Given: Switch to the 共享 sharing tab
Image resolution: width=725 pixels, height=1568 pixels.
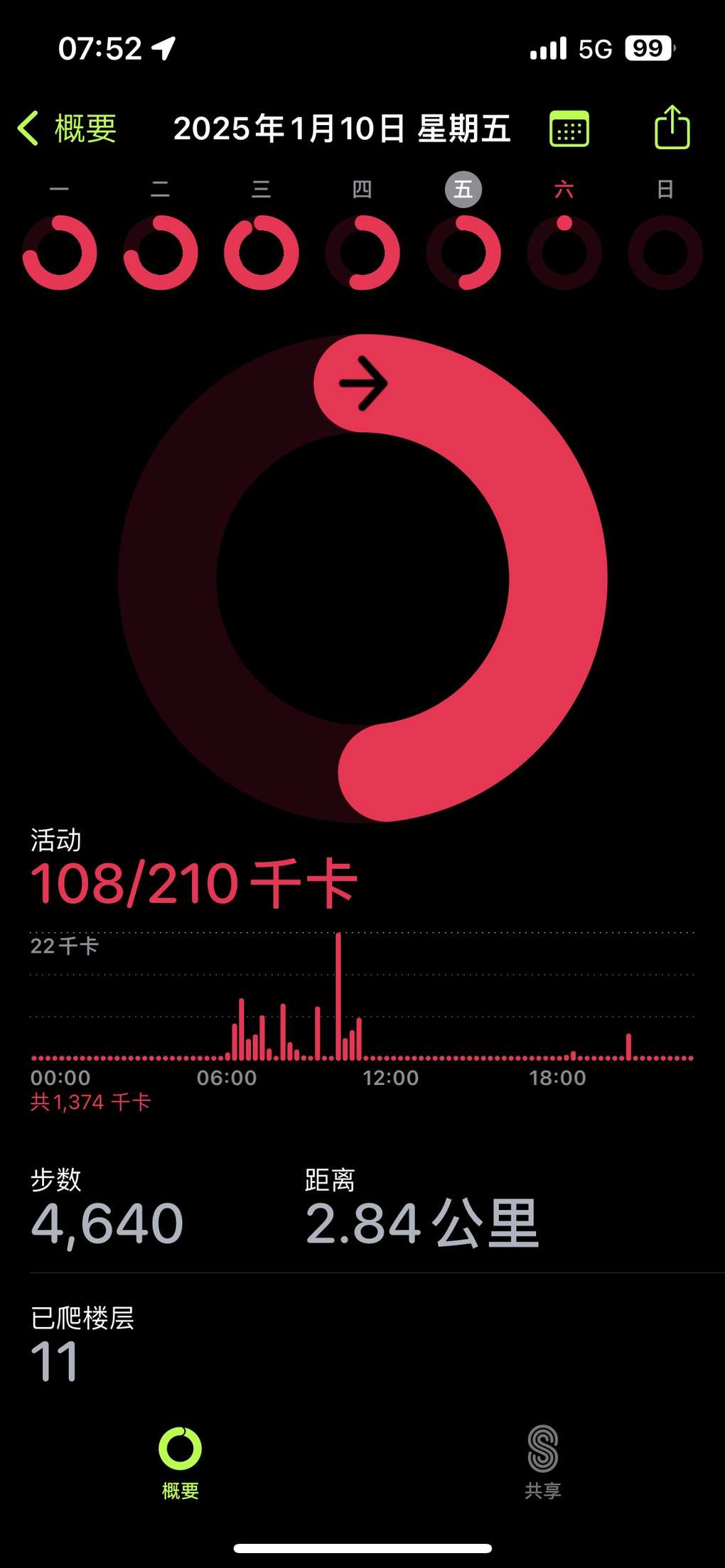Looking at the screenshot, I should coord(543,1462).
